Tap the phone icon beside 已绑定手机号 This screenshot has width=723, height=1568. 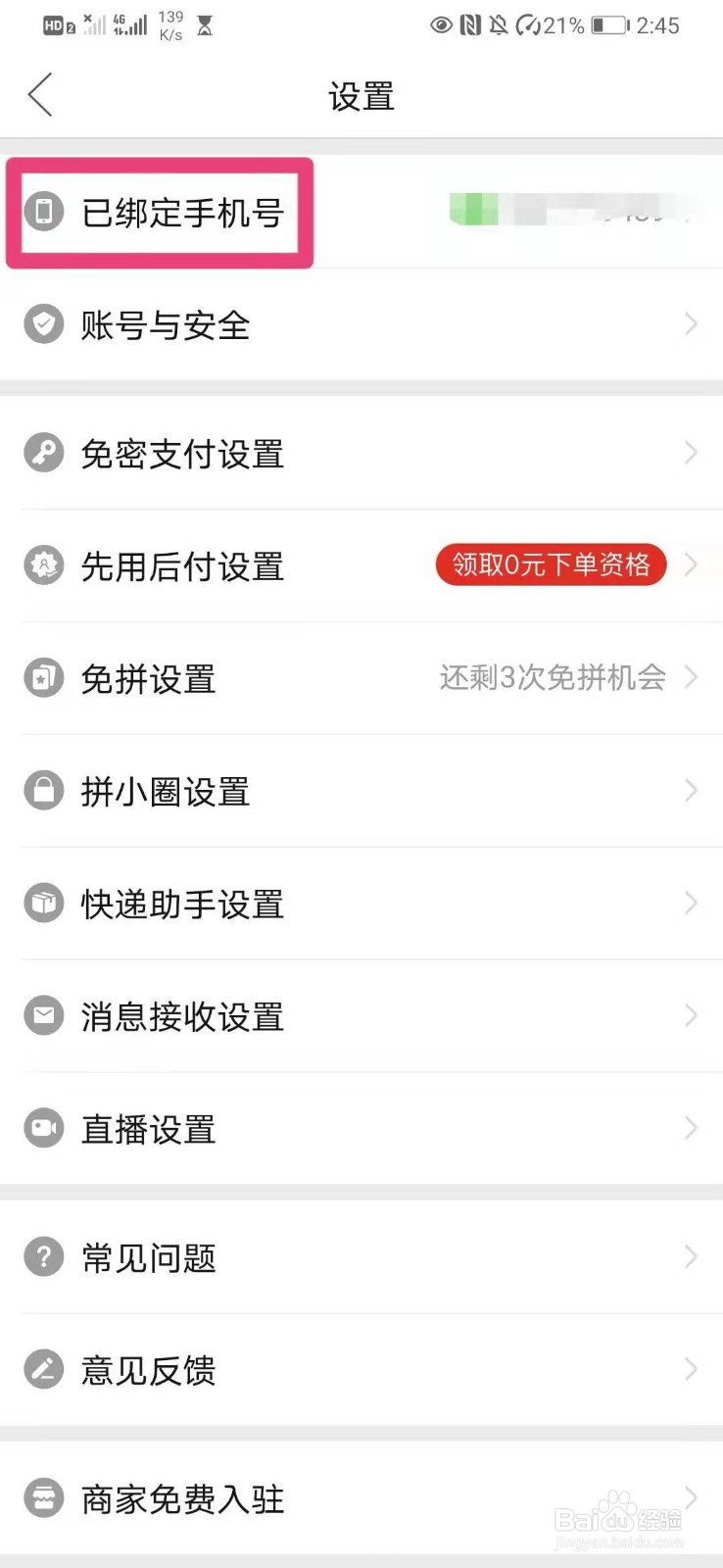pyautogui.click(x=43, y=212)
